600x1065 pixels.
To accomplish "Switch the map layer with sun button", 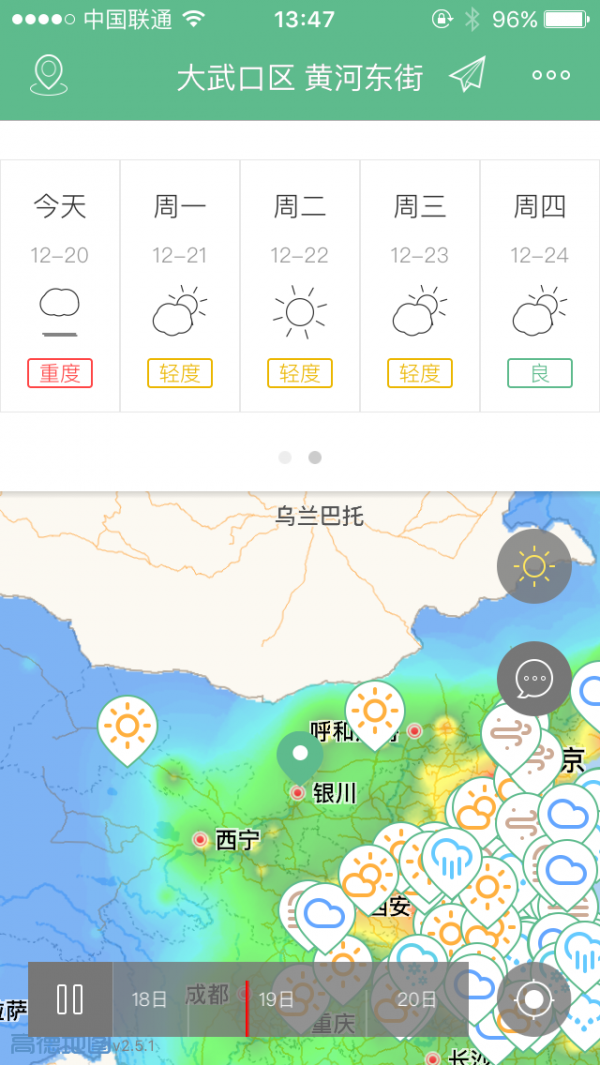I will coord(534,567).
